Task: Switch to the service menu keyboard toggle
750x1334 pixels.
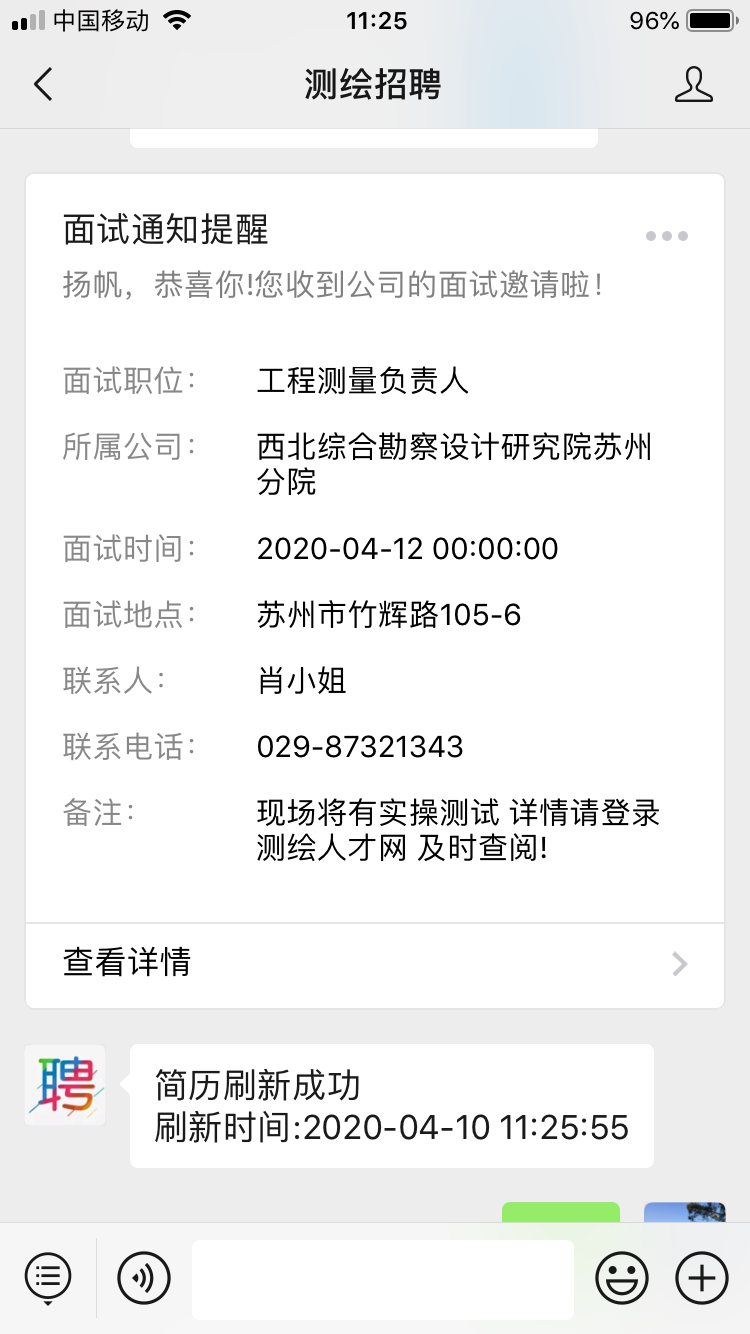Action: point(48,1278)
